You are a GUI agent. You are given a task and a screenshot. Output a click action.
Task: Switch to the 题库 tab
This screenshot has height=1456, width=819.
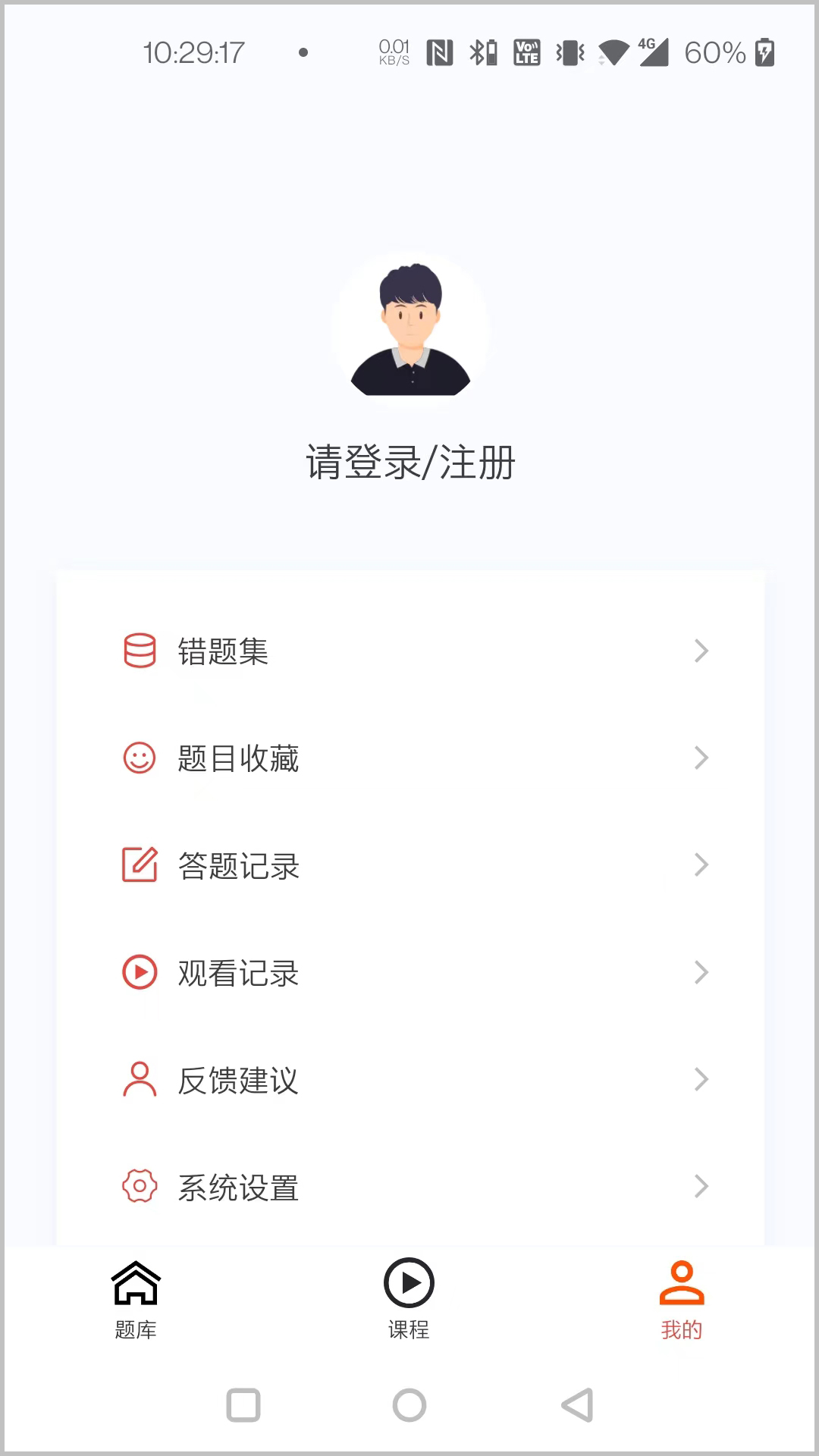[136, 1298]
